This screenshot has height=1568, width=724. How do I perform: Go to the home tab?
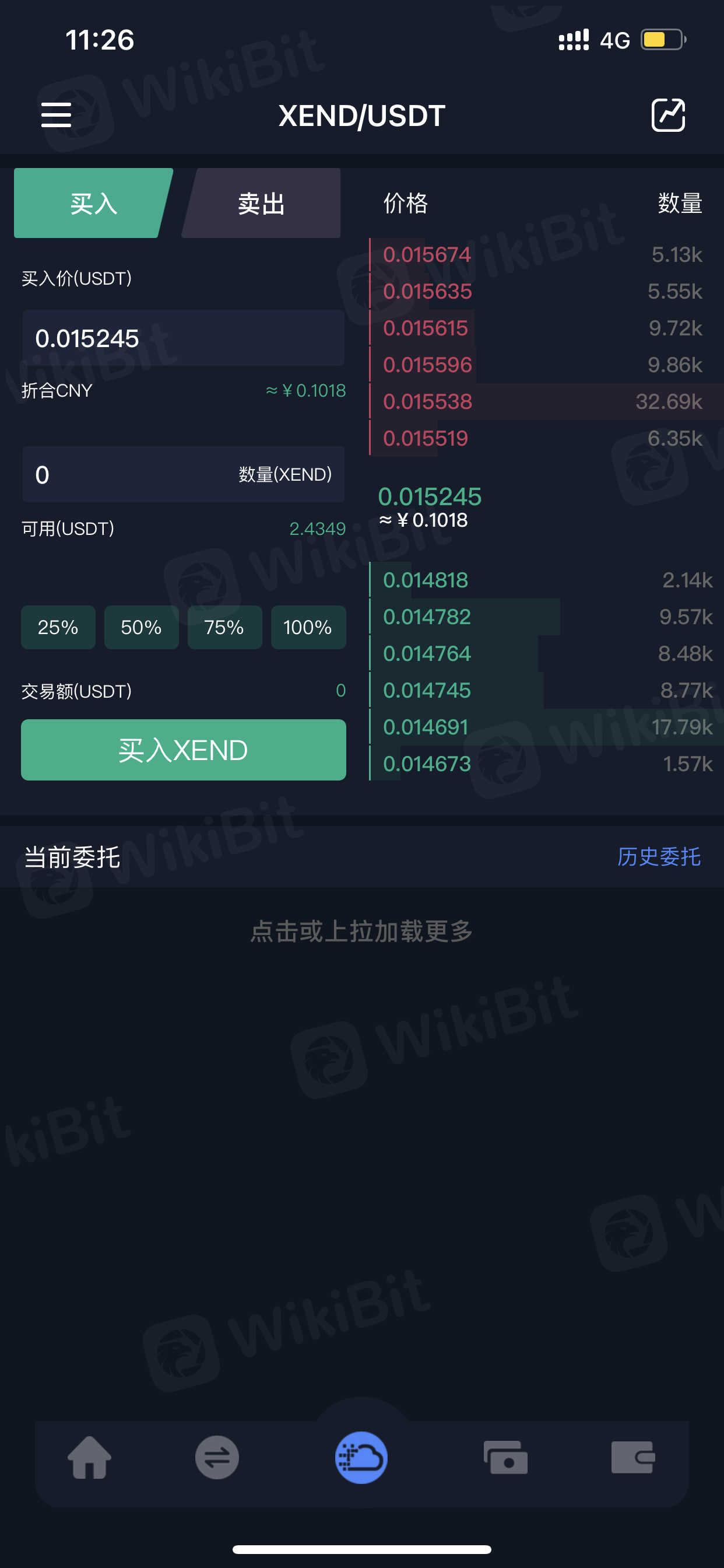(x=89, y=1458)
